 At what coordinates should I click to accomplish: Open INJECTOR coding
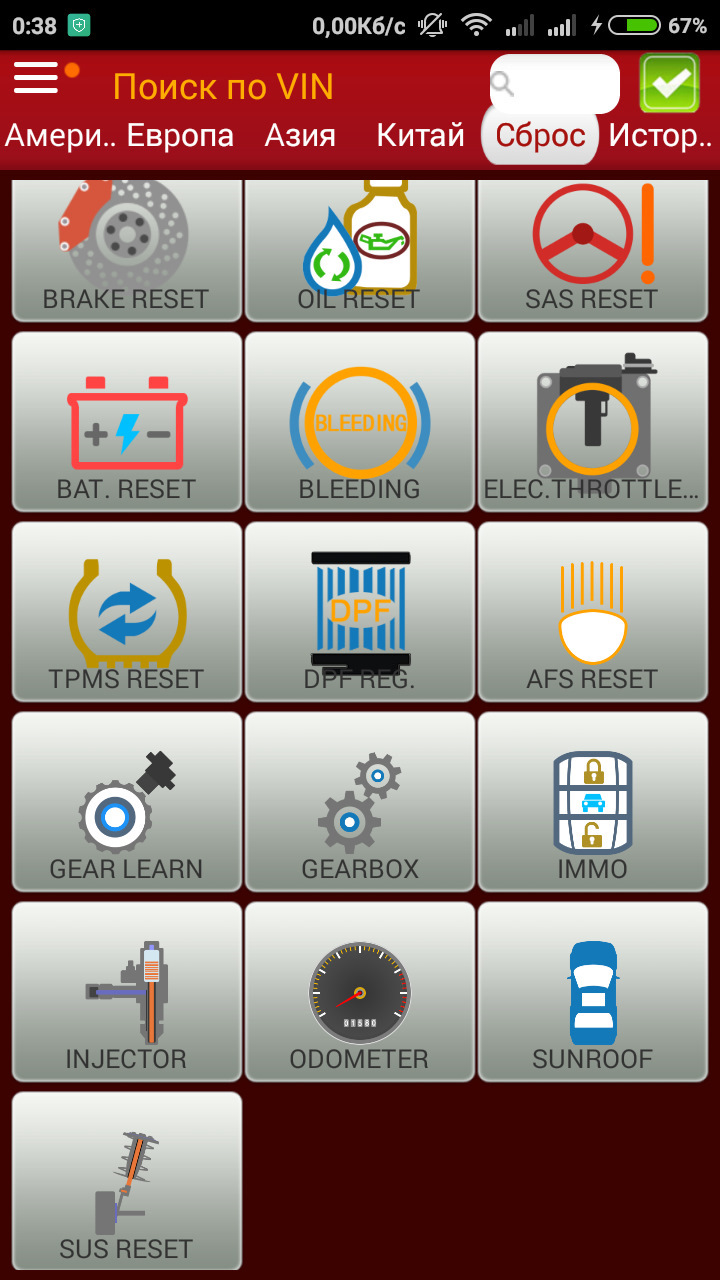tap(127, 992)
